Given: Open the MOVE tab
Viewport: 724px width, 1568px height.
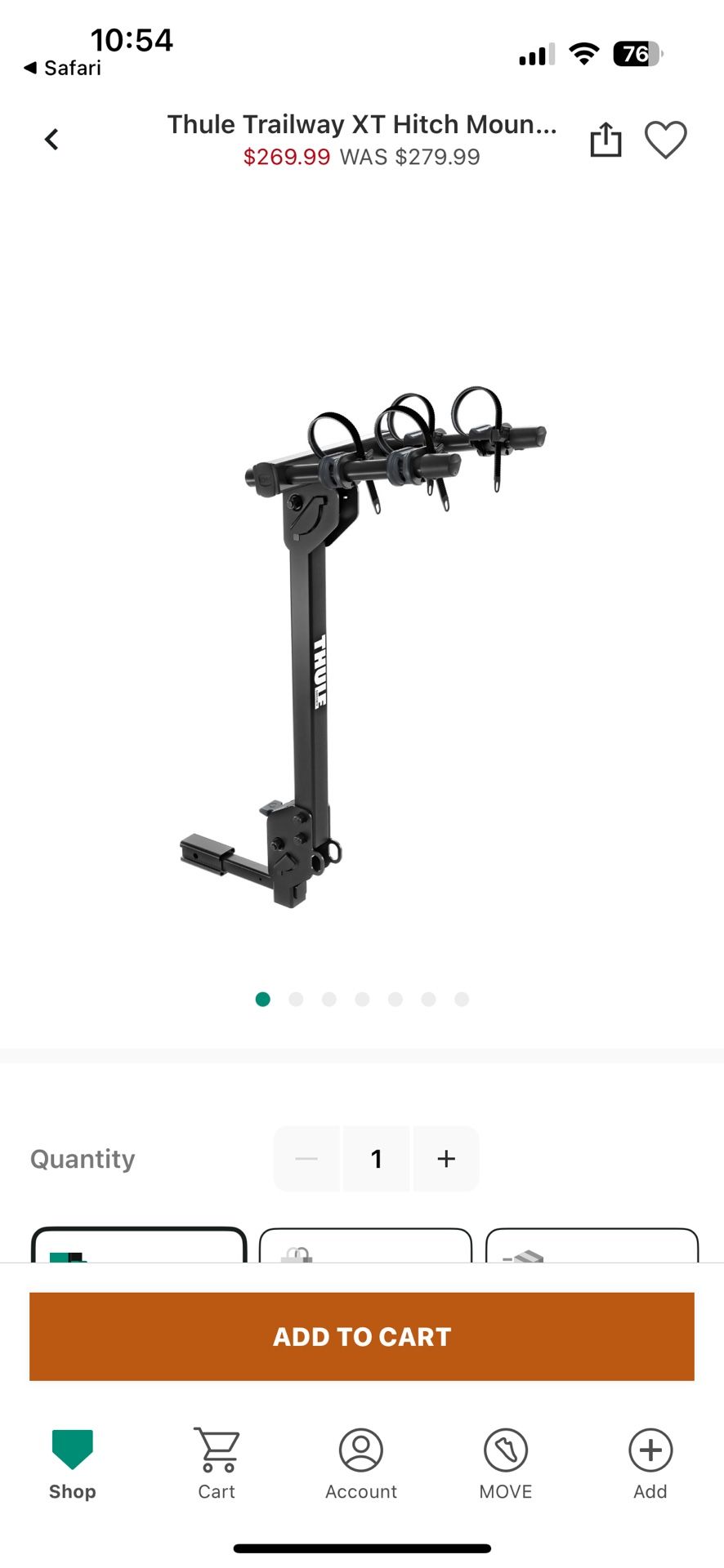Looking at the screenshot, I should coord(506,1464).
